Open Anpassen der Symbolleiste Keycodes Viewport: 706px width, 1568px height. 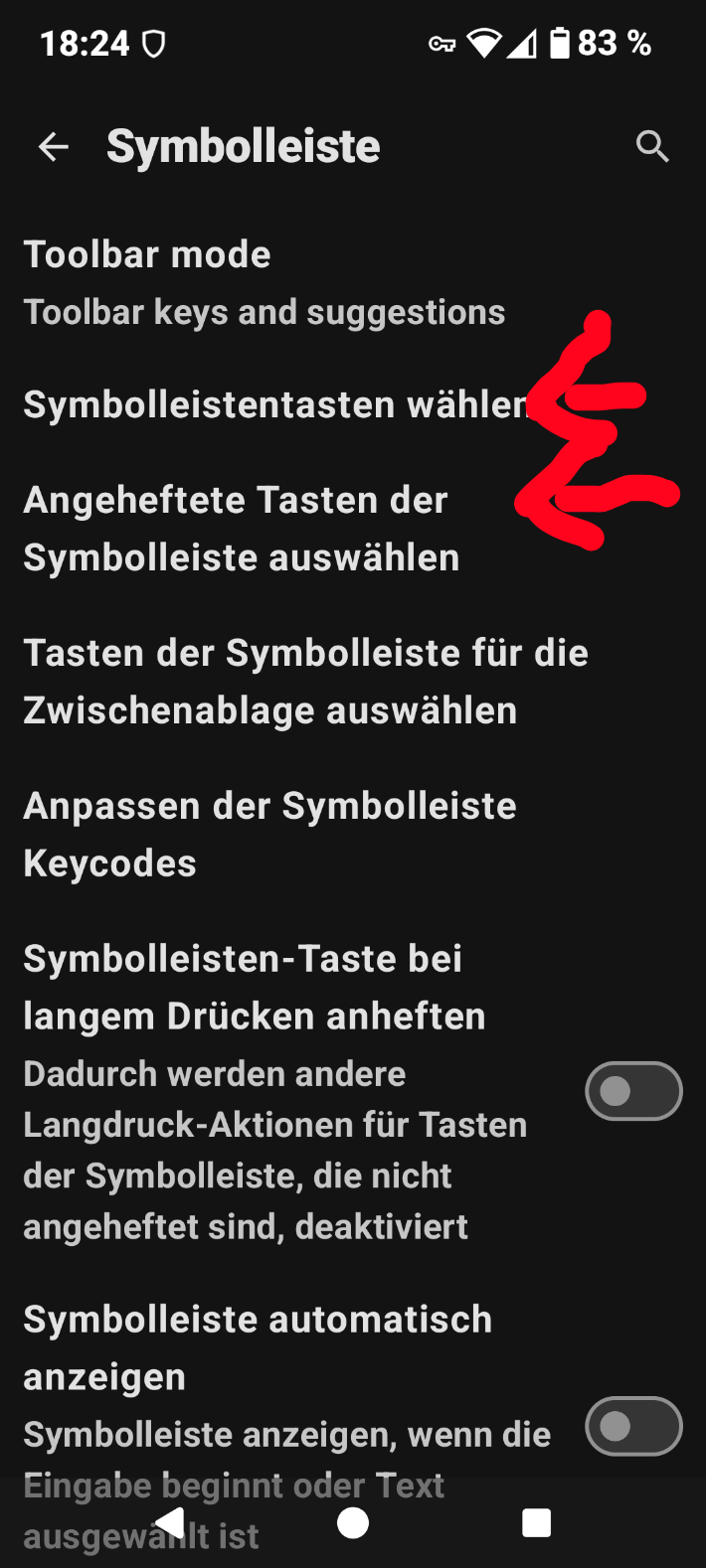353,835
